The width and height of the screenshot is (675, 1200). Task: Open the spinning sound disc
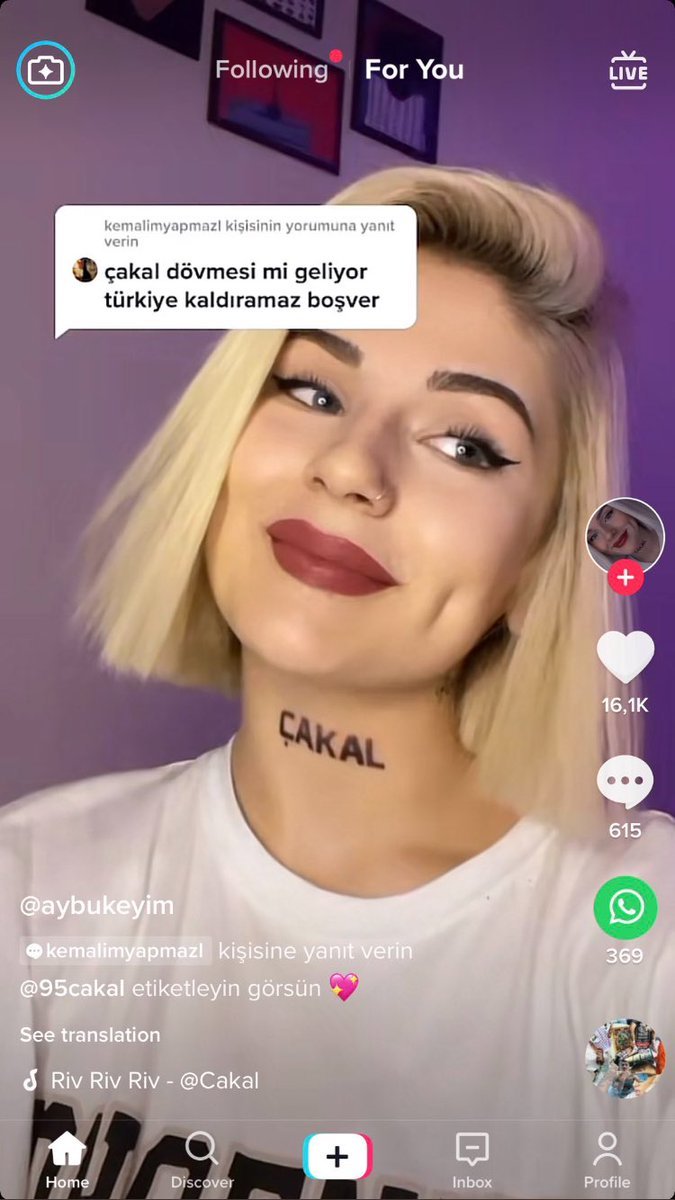click(625, 1059)
